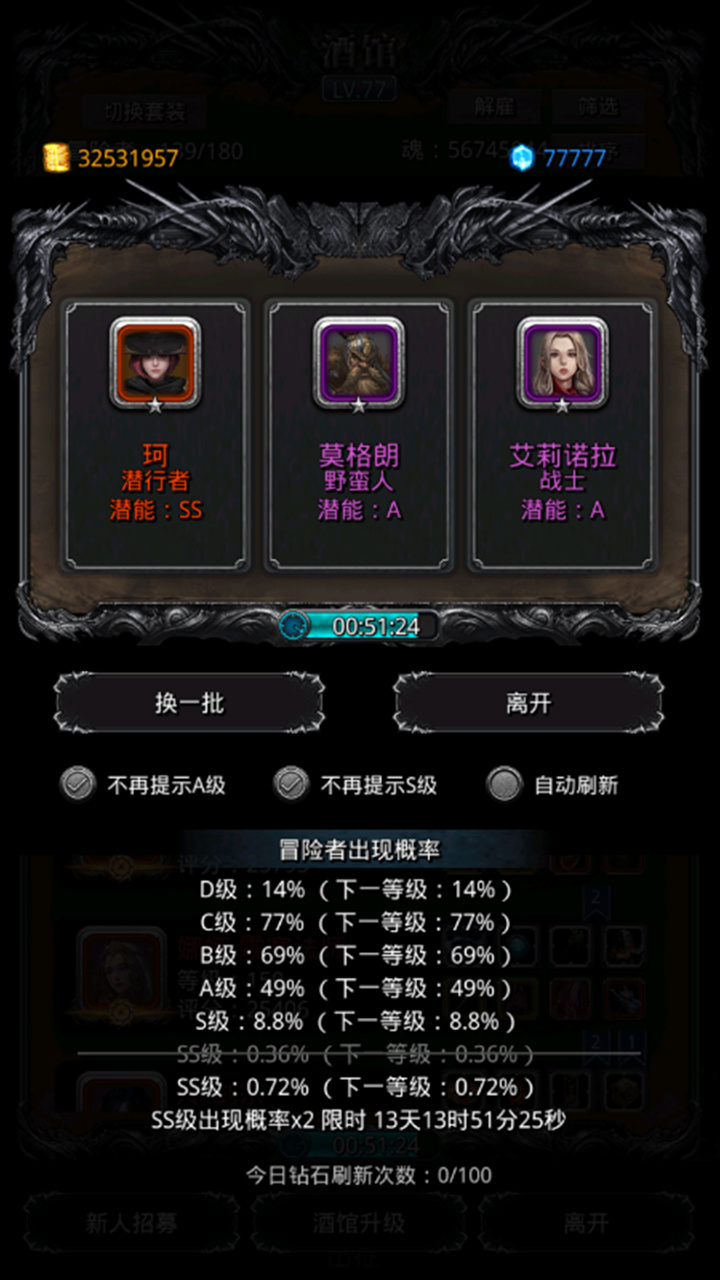
Task: Select adventurer card 珂 潜行者
Action: (x=156, y=435)
